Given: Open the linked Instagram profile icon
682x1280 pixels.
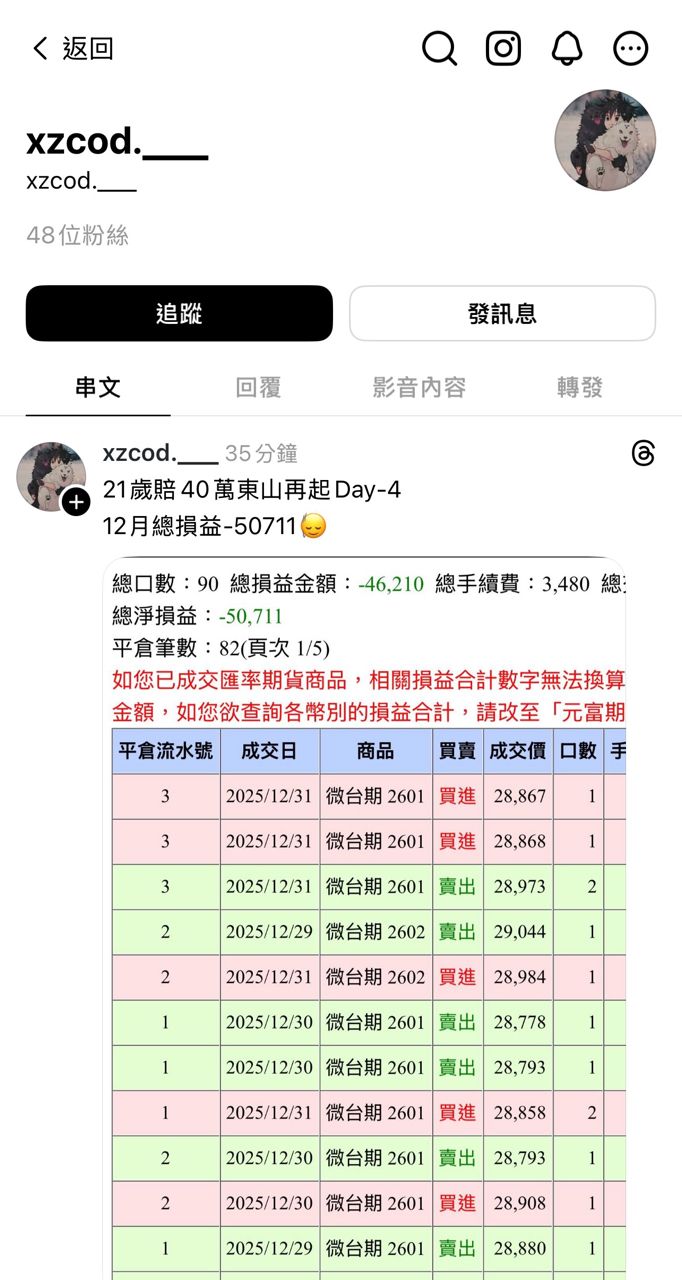Looking at the screenshot, I should coord(503,48).
